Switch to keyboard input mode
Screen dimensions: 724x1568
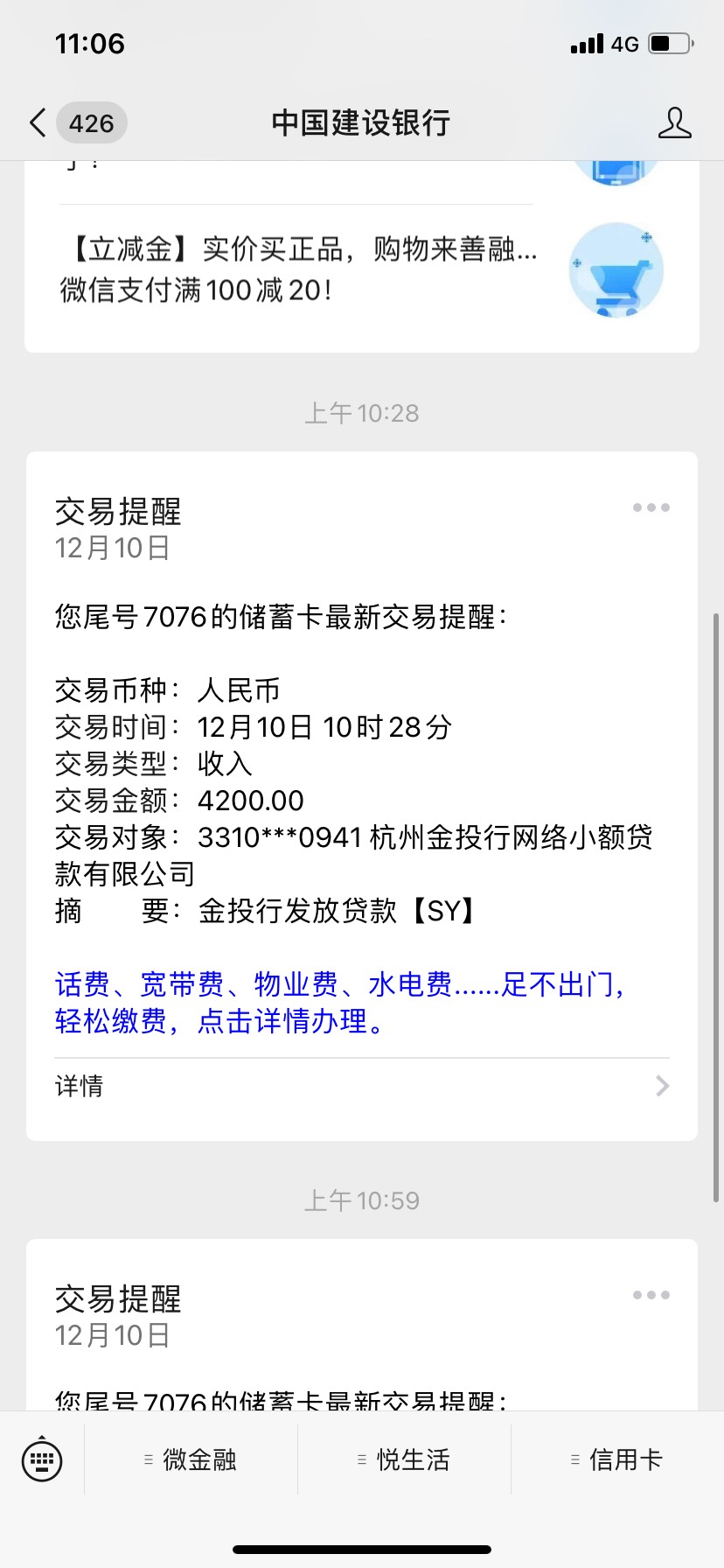42,1459
